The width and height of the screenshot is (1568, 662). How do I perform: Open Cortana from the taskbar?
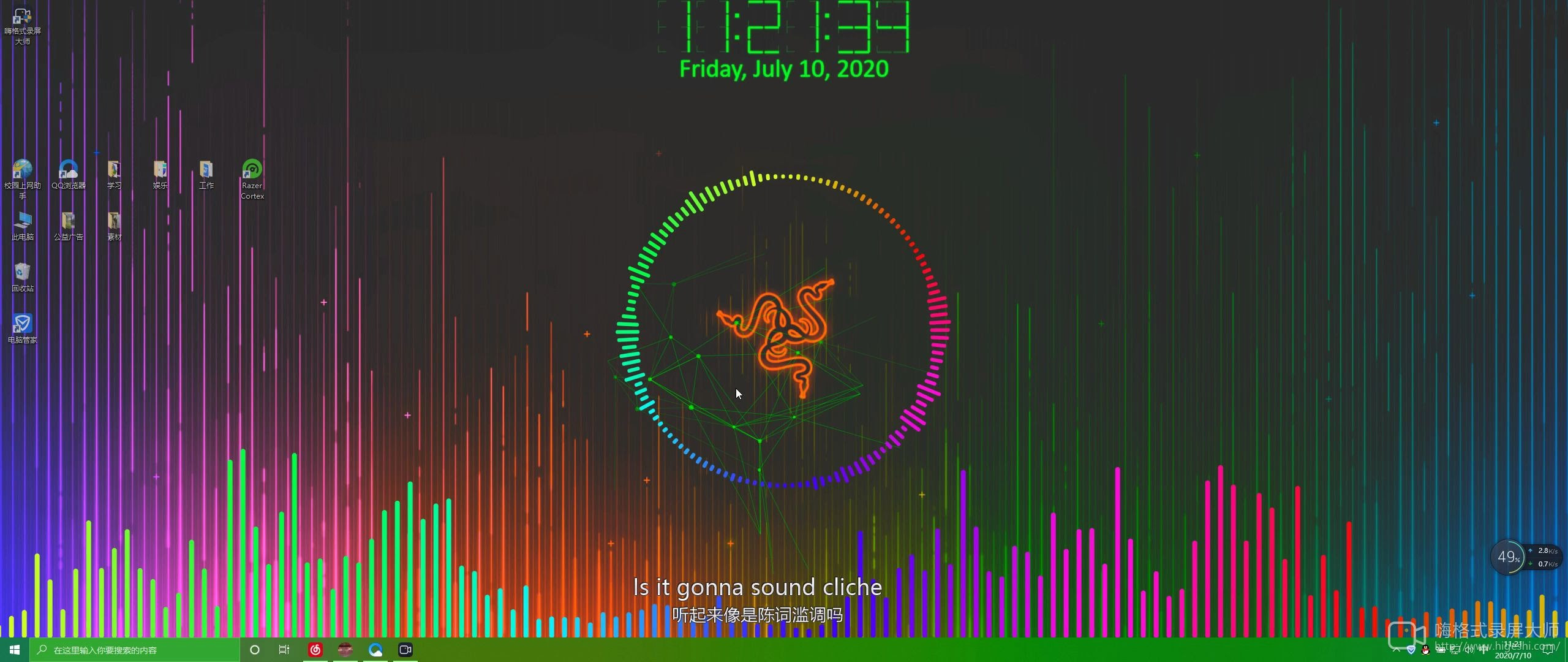(x=255, y=650)
